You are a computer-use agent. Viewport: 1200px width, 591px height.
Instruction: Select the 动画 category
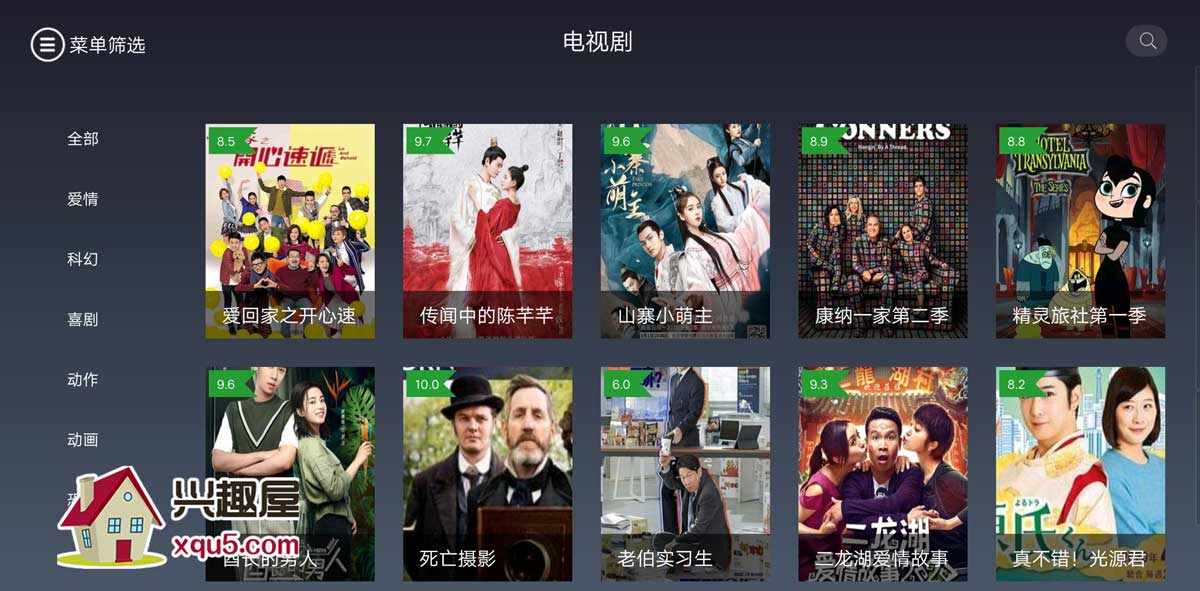[x=83, y=439]
